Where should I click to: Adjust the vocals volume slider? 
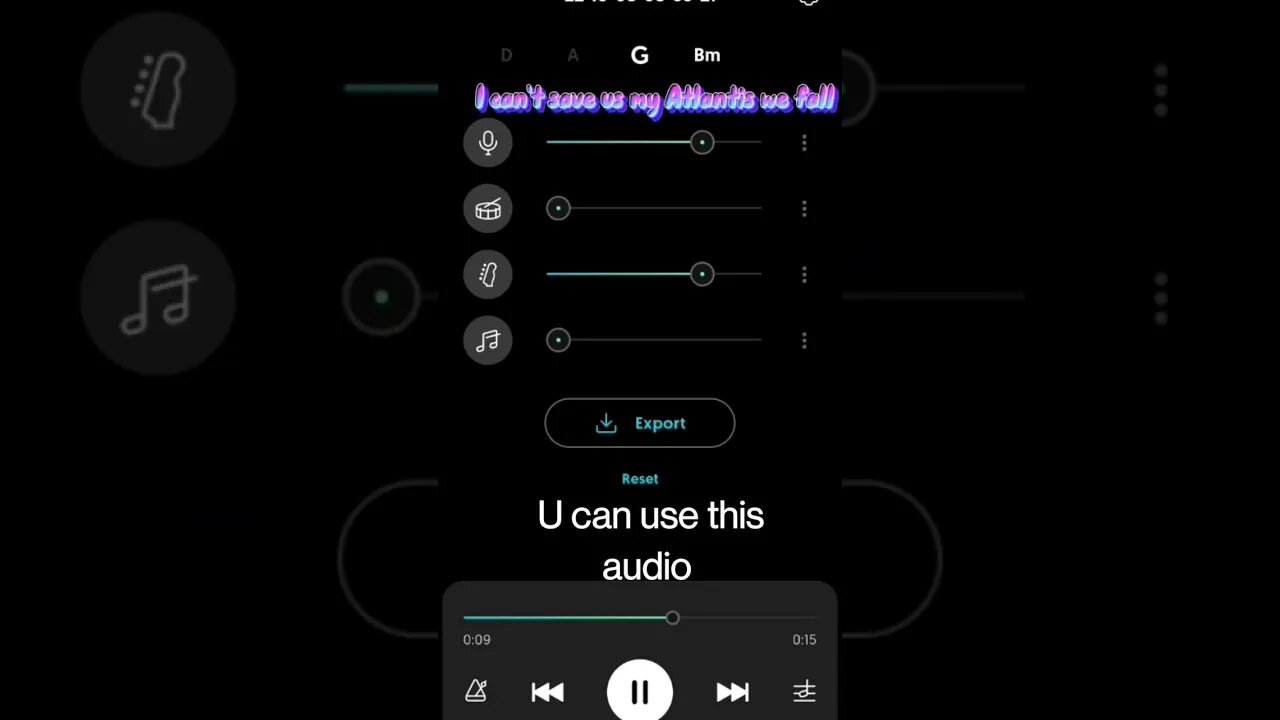[x=702, y=143]
